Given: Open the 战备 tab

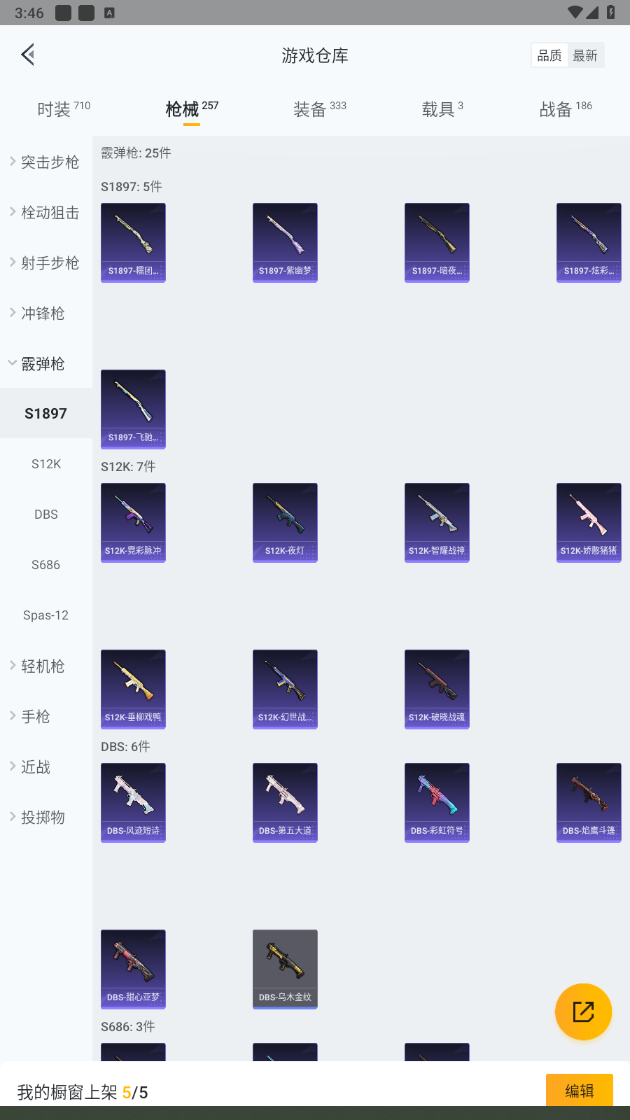Looking at the screenshot, I should (x=565, y=109).
